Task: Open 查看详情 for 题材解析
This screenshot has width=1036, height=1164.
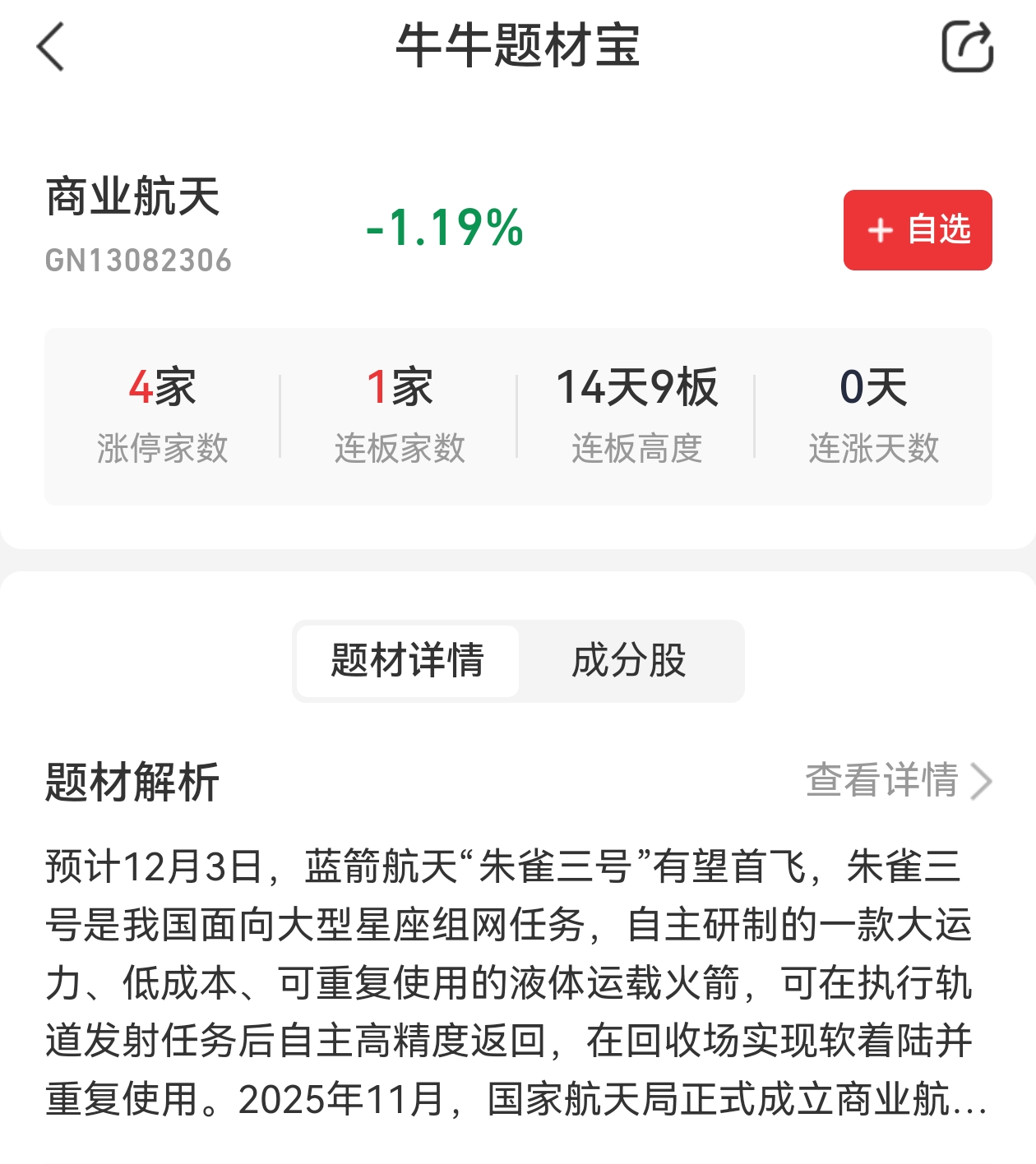Action: pyautogui.click(x=898, y=780)
